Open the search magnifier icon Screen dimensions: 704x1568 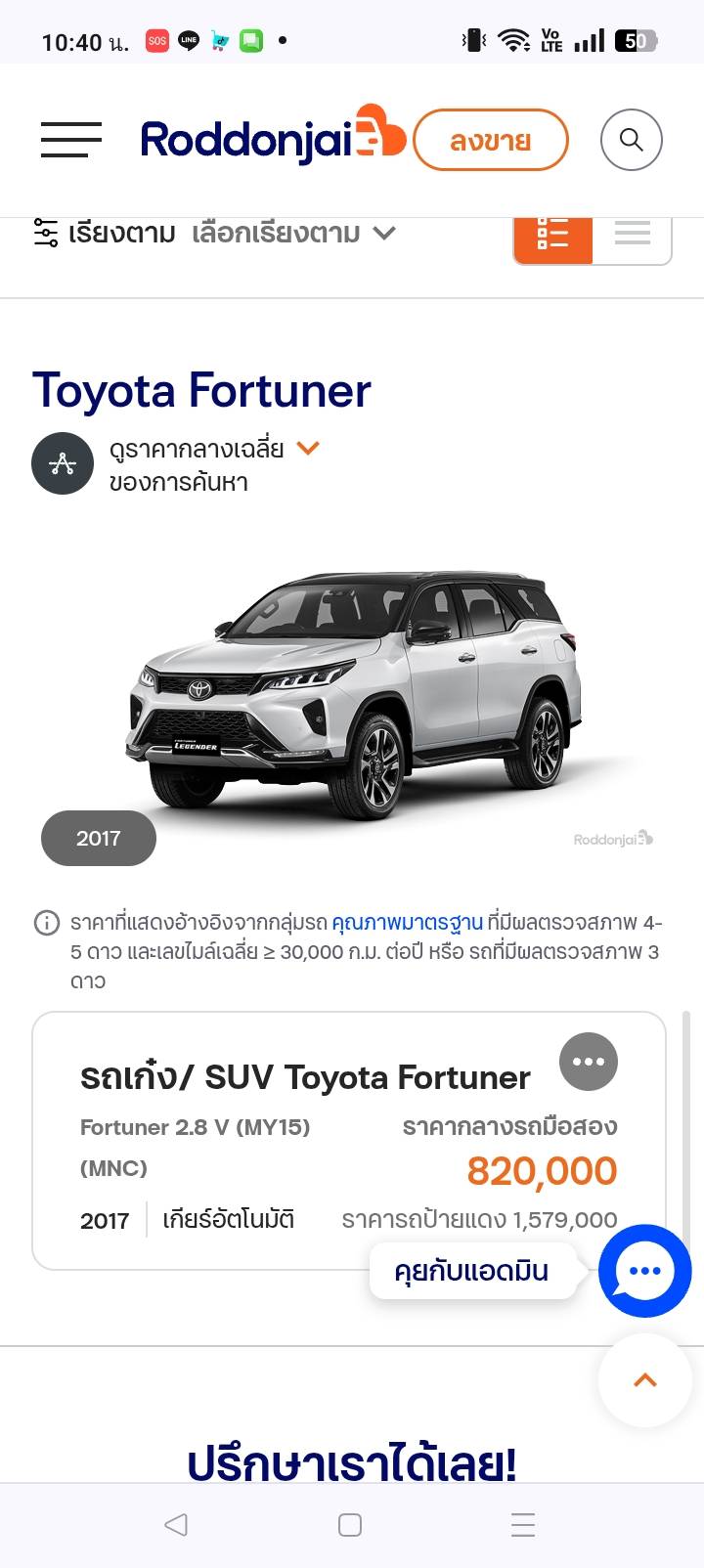point(632,140)
